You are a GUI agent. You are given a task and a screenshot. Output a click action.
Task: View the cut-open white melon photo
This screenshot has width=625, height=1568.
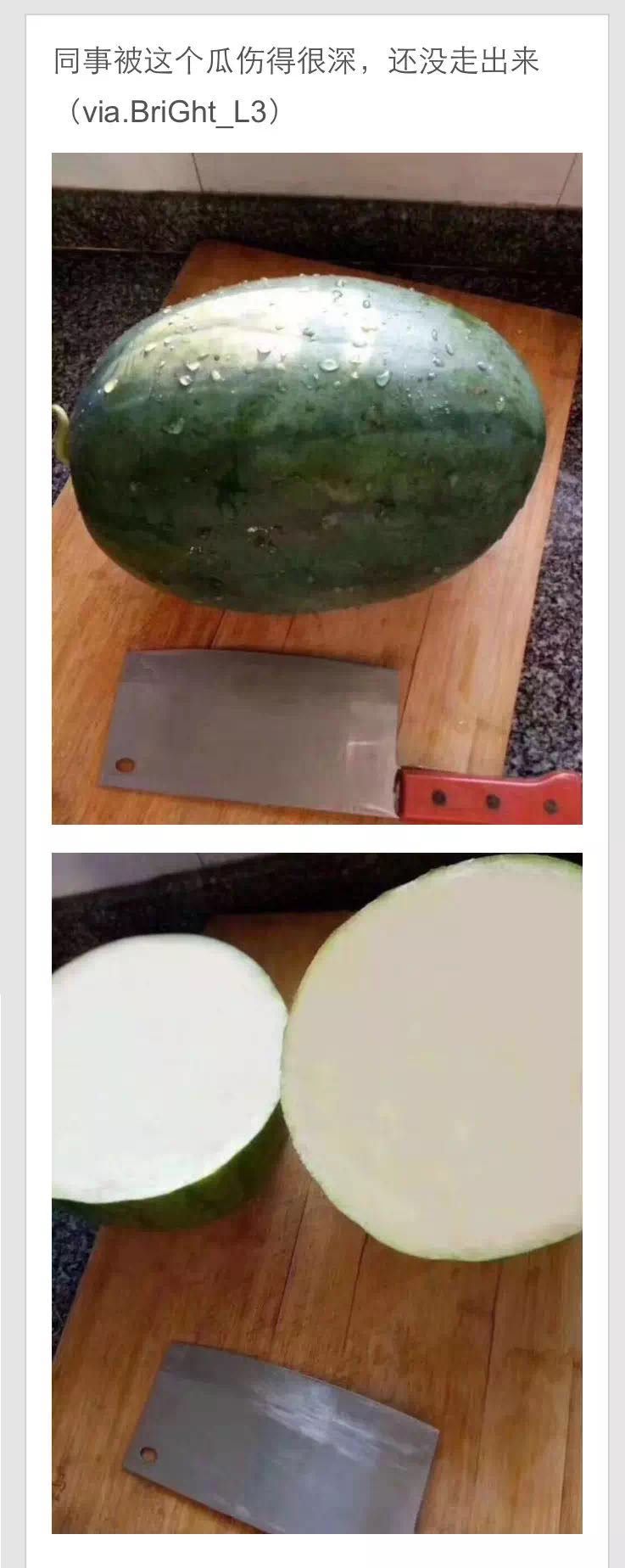[x=316, y=1192]
